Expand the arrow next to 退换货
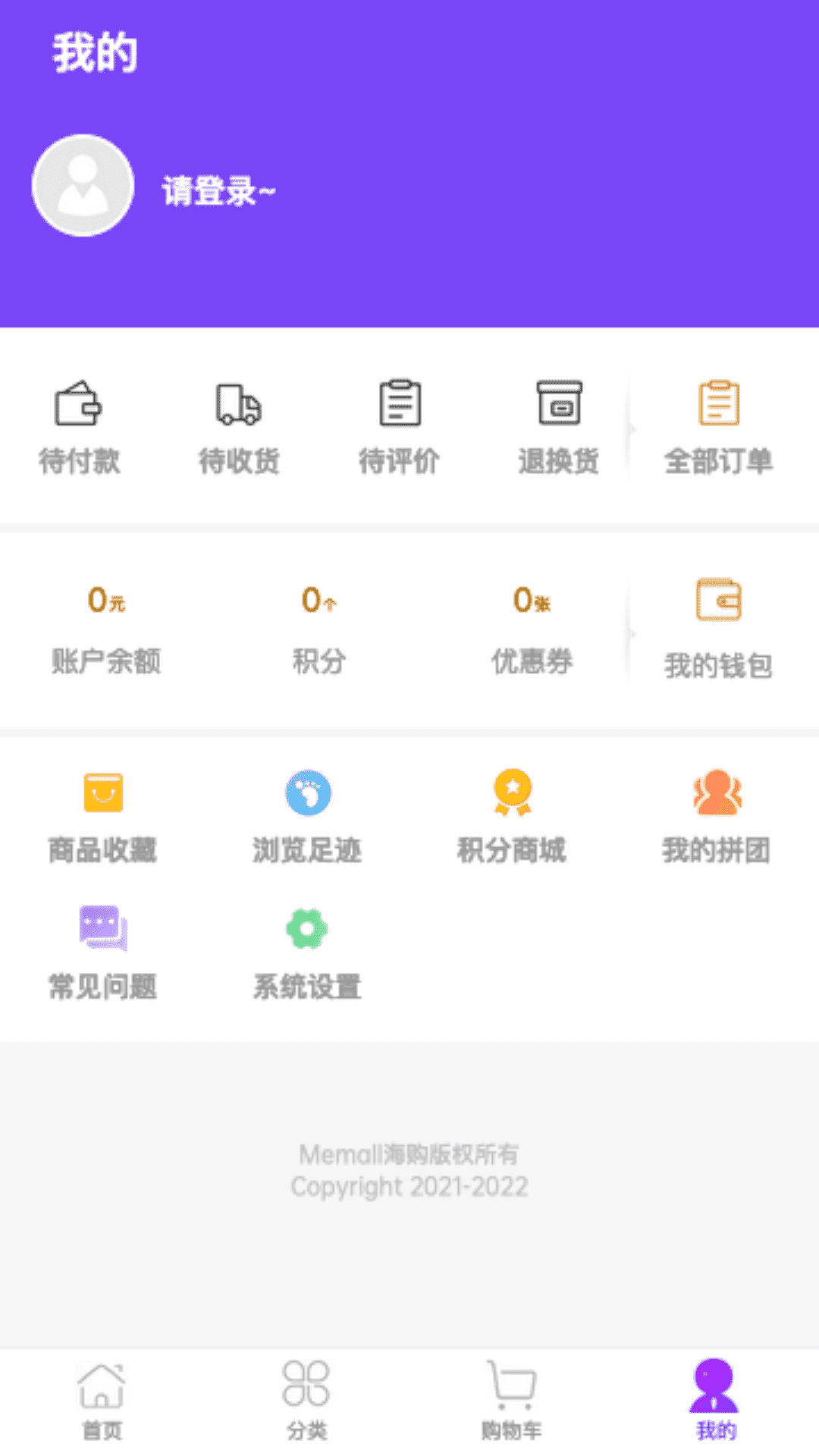This screenshot has height=1456, width=819. (632, 428)
